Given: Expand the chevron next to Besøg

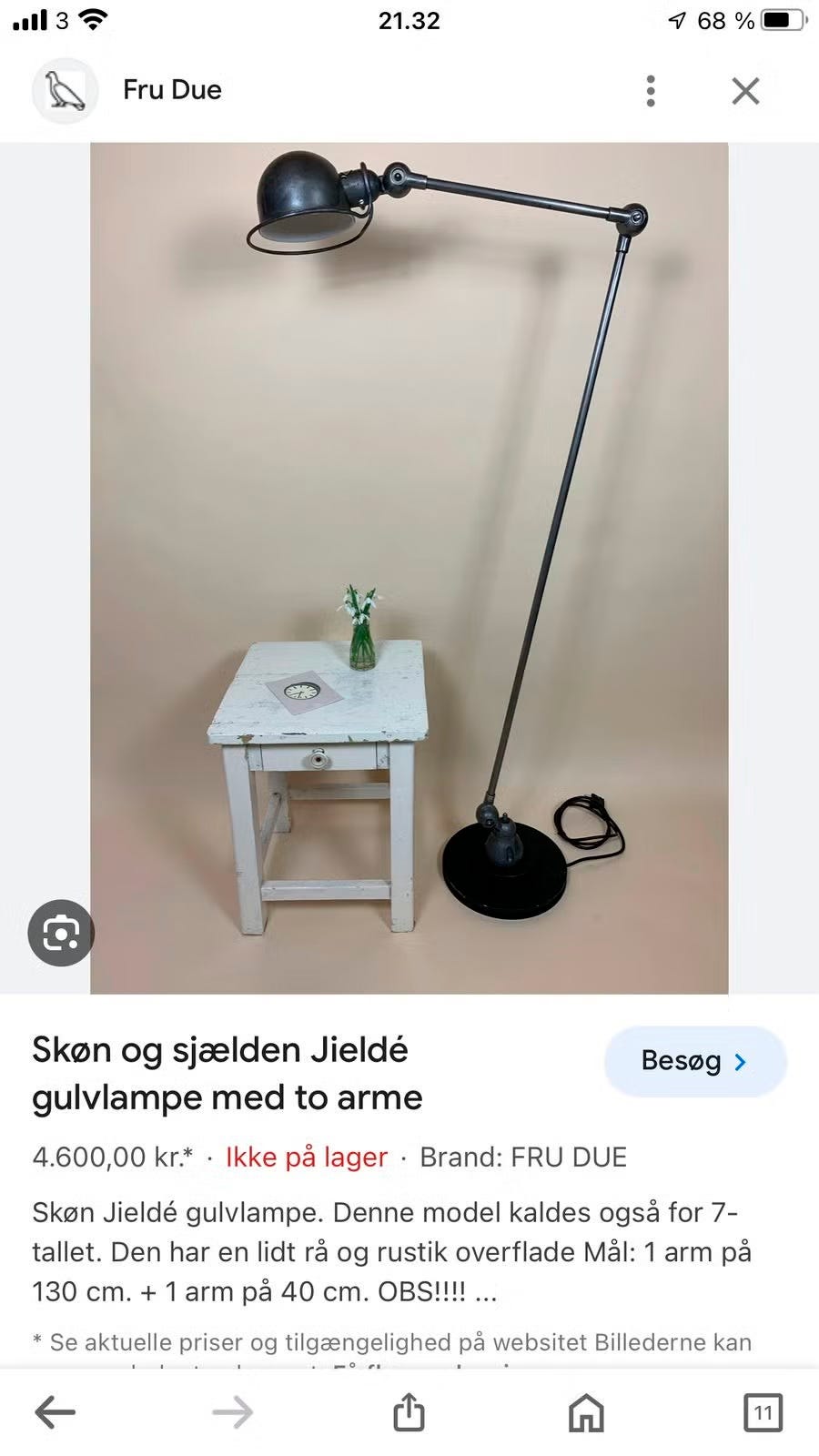Looking at the screenshot, I should point(742,1061).
